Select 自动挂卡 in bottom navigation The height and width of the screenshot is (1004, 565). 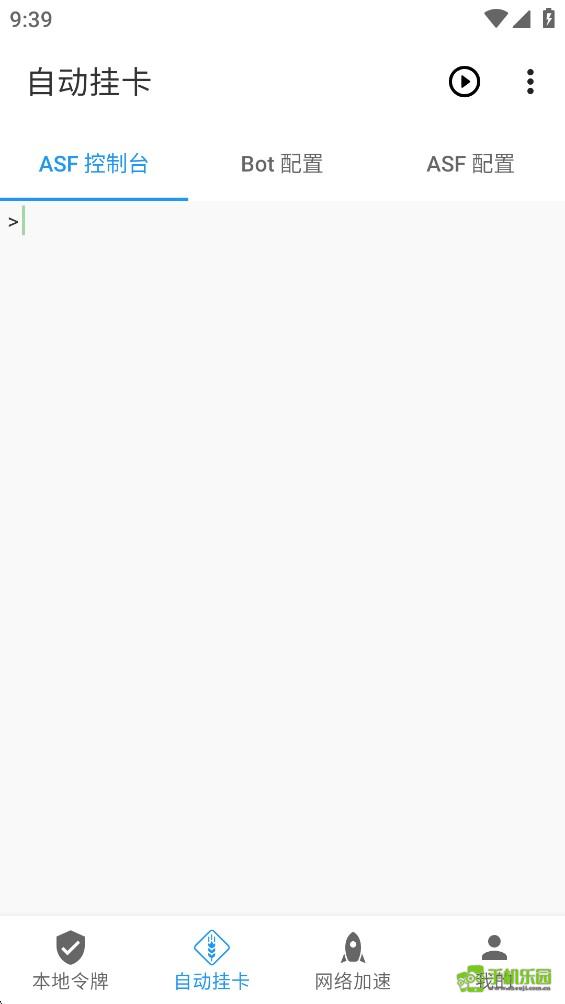[211, 960]
